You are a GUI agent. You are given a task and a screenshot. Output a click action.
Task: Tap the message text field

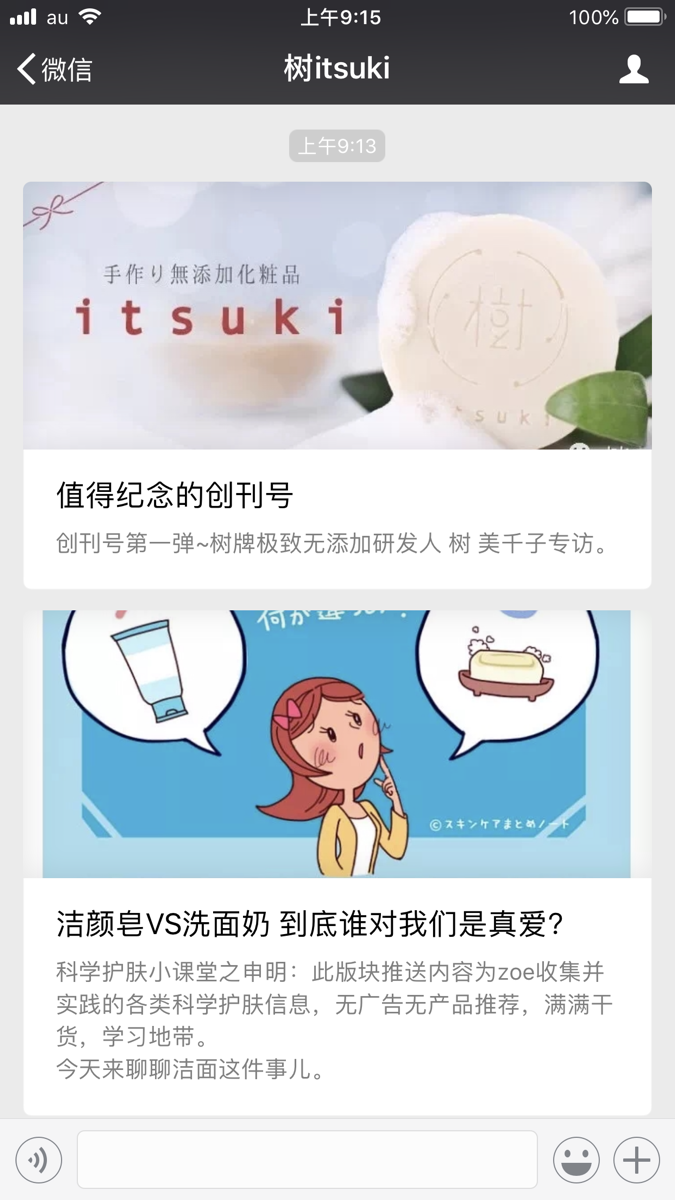307,1160
